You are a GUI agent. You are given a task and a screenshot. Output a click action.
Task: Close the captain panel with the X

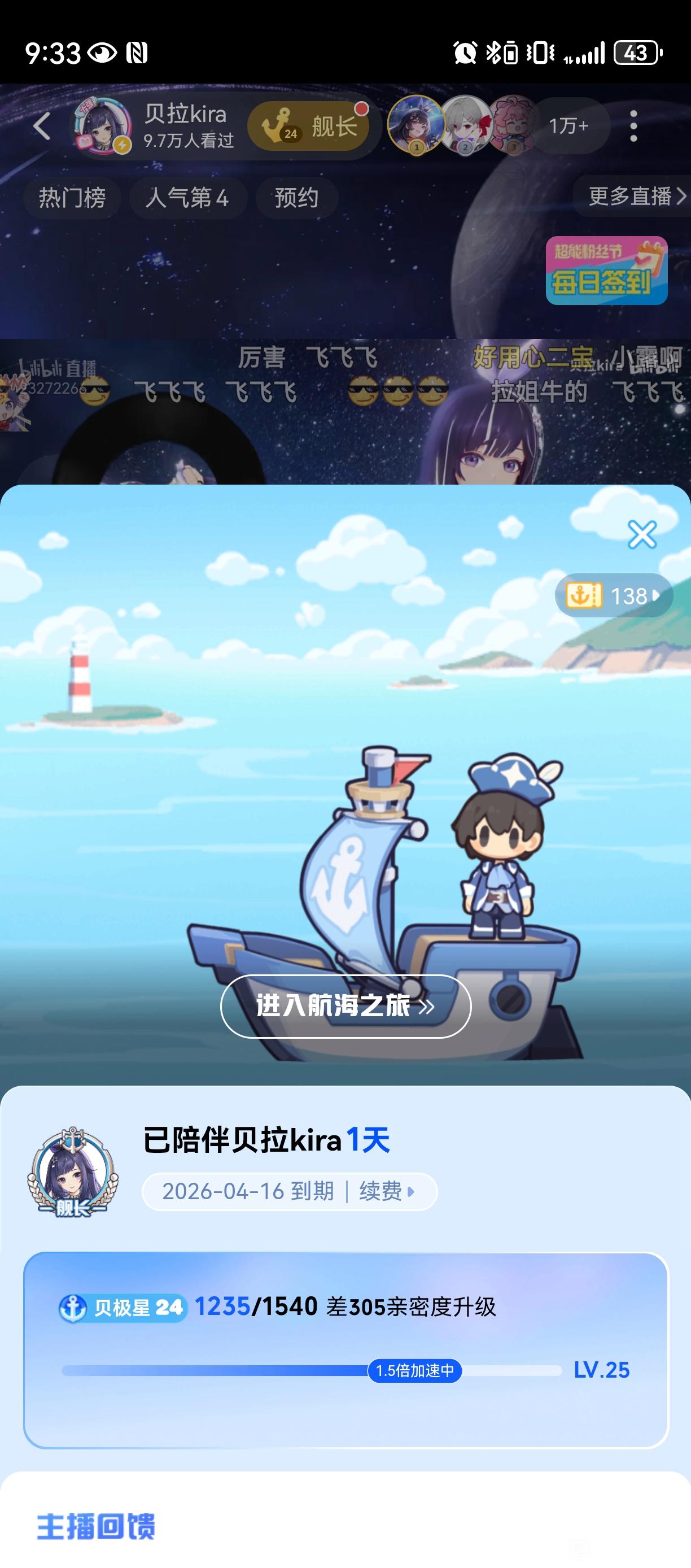click(x=642, y=534)
